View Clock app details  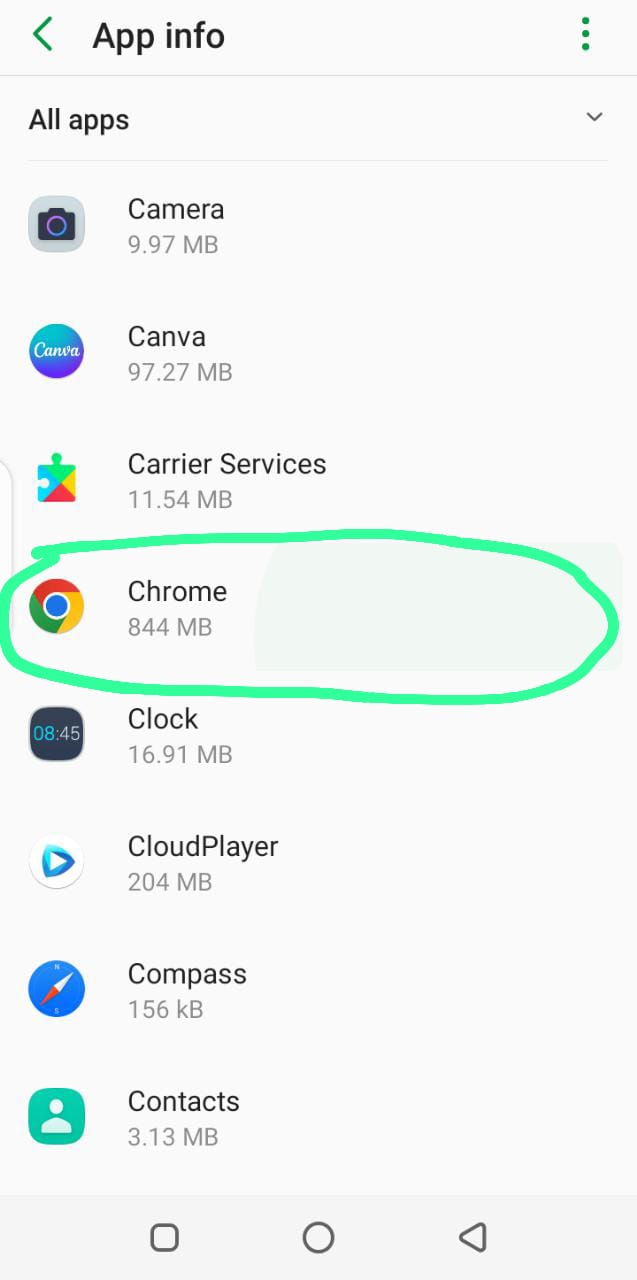pyautogui.click(x=180, y=735)
